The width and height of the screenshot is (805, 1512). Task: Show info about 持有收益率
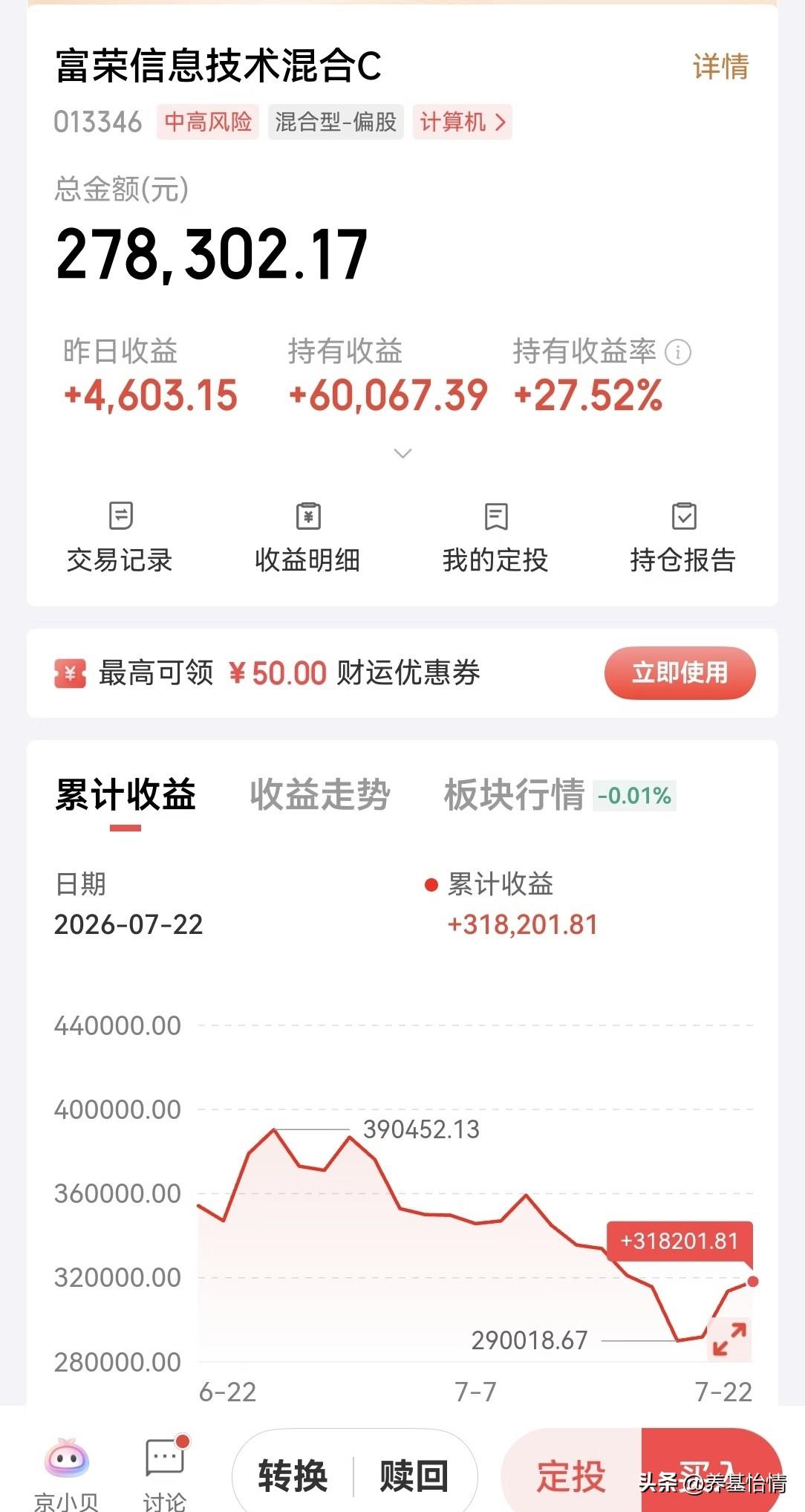pyautogui.click(x=677, y=352)
